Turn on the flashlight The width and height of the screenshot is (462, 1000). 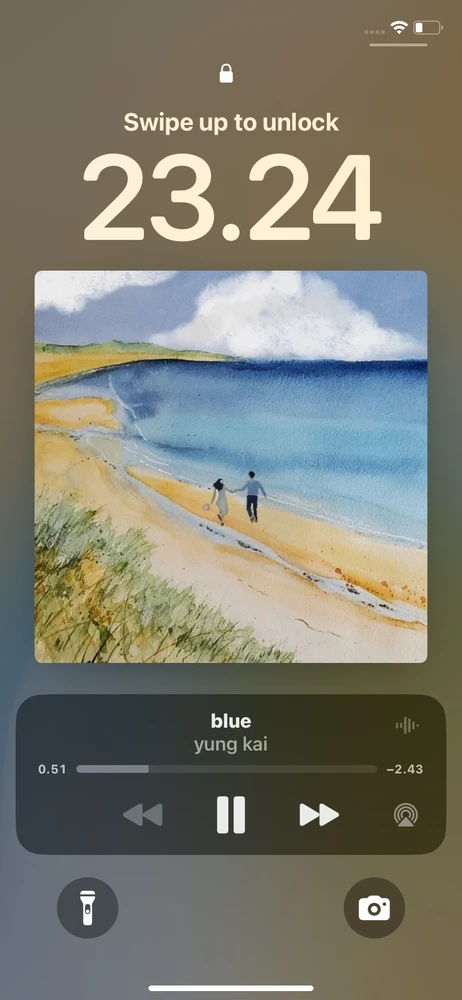point(87,908)
